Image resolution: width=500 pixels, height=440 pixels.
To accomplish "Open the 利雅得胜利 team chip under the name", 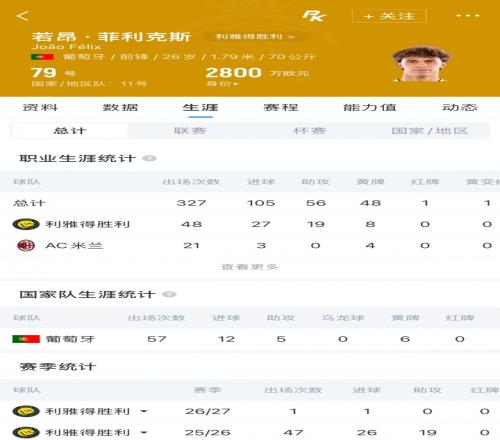I will click(x=255, y=36).
